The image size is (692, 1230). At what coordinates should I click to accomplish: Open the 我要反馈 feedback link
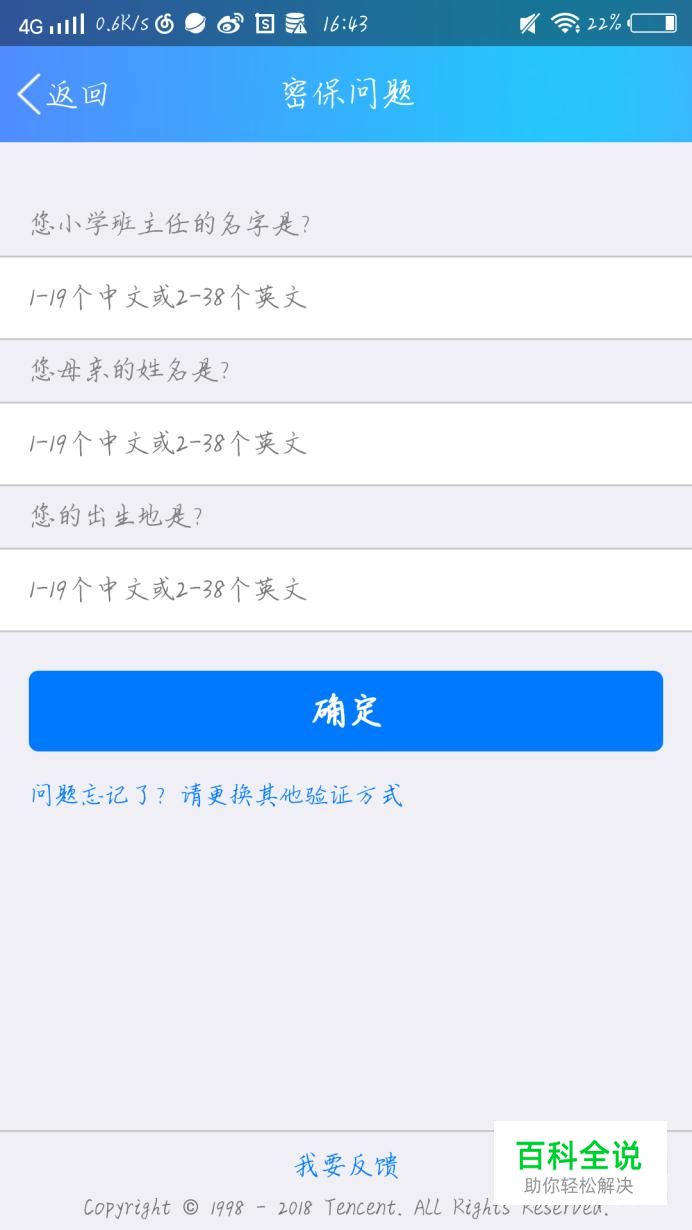[x=346, y=1165]
